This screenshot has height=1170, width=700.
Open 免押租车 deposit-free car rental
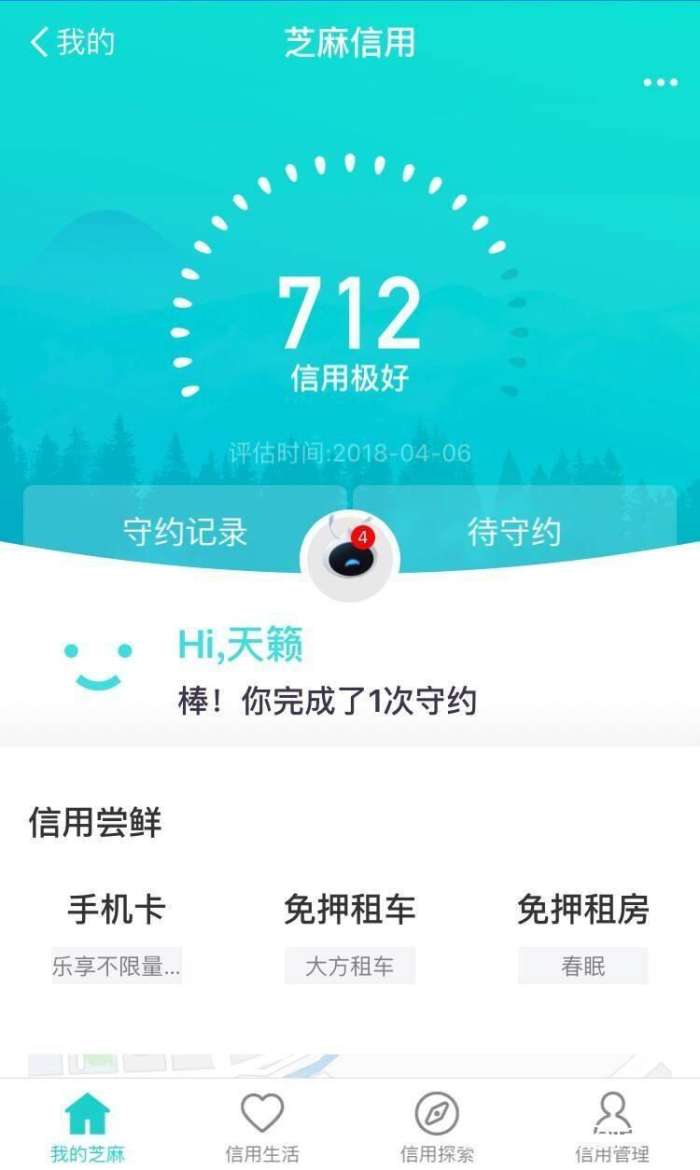349,910
